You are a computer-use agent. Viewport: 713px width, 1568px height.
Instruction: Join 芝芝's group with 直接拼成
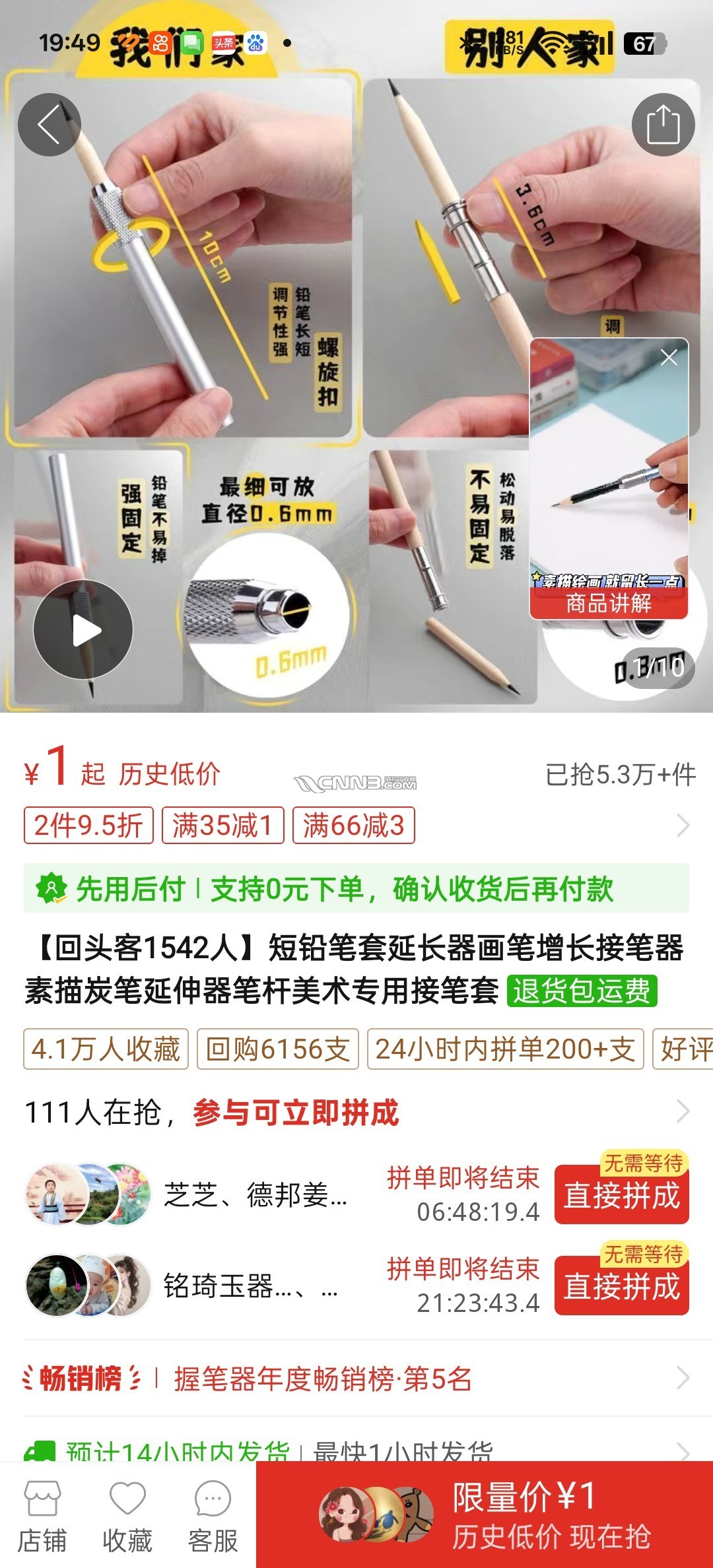tap(621, 1196)
